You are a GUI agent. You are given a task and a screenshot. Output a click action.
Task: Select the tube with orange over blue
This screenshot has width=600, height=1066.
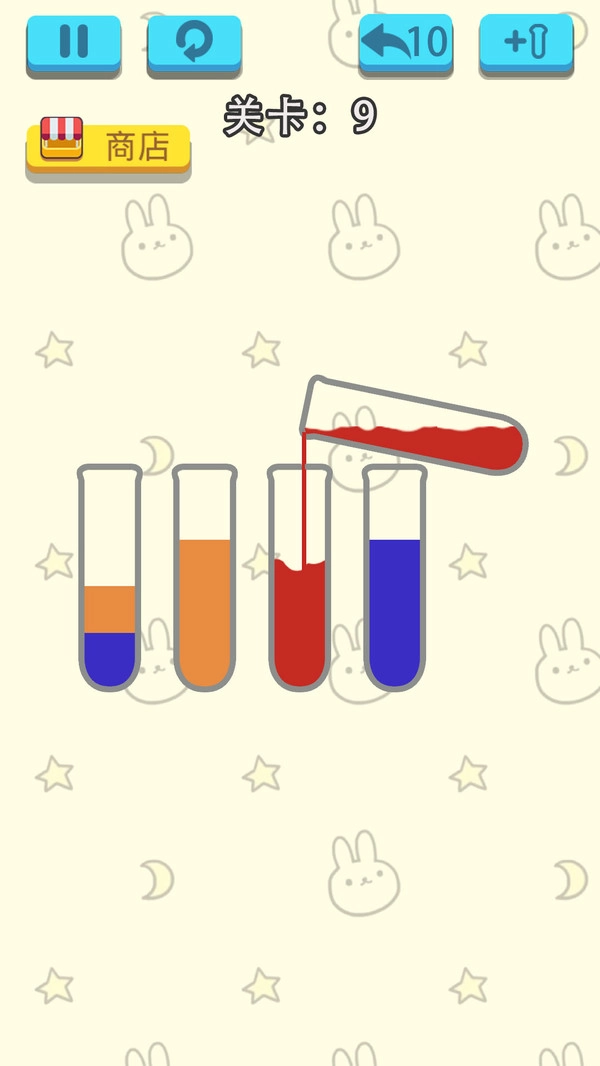pyautogui.click(x=110, y=578)
